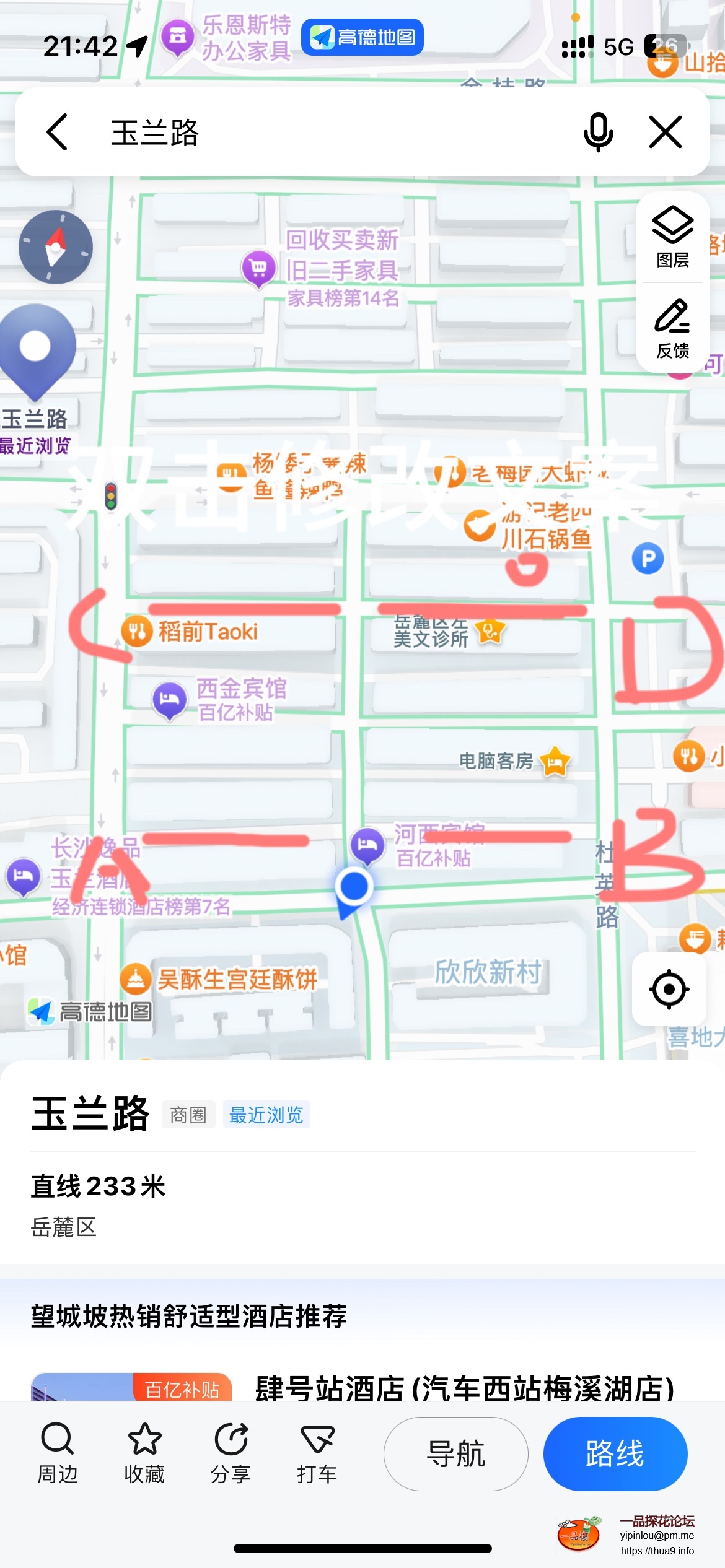Image resolution: width=725 pixels, height=1568 pixels.
Task: Save 玉兰路 with 收藏
Action: [144, 1453]
